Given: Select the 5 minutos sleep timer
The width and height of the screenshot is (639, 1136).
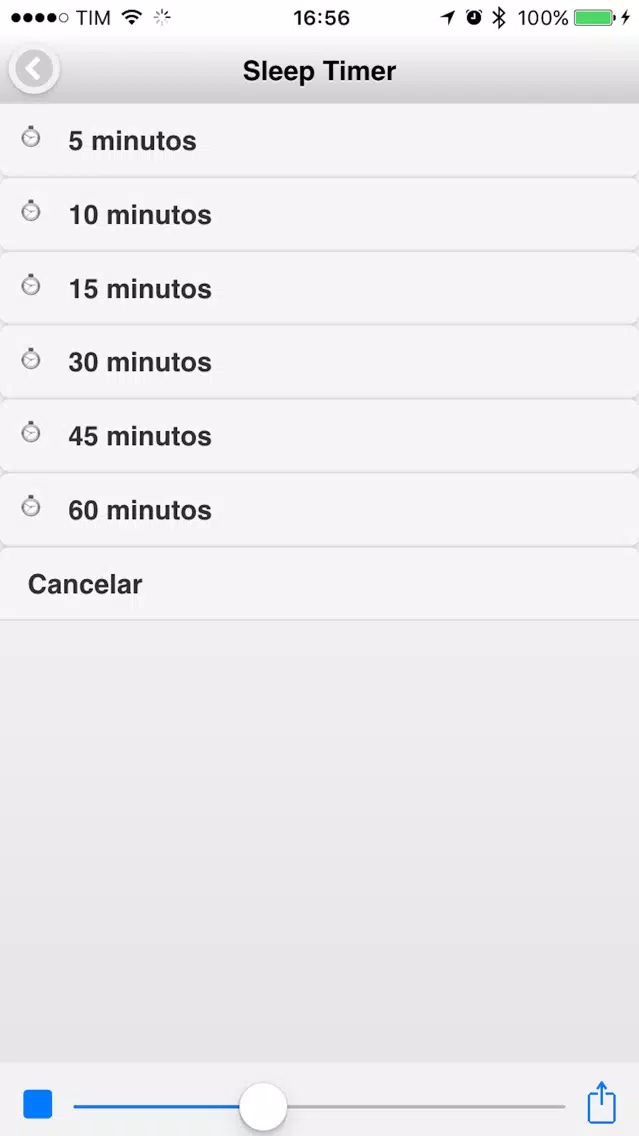Looking at the screenshot, I should pos(320,140).
